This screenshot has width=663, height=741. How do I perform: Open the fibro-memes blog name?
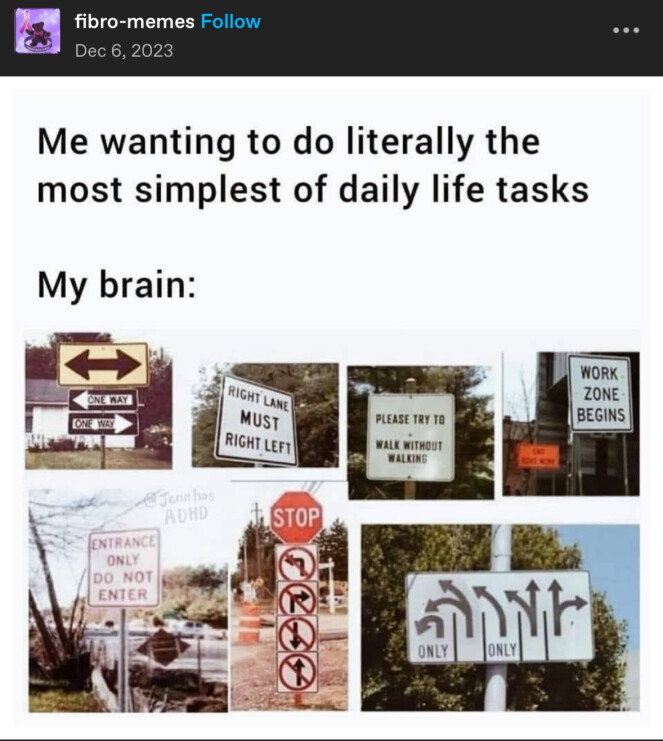[134, 22]
